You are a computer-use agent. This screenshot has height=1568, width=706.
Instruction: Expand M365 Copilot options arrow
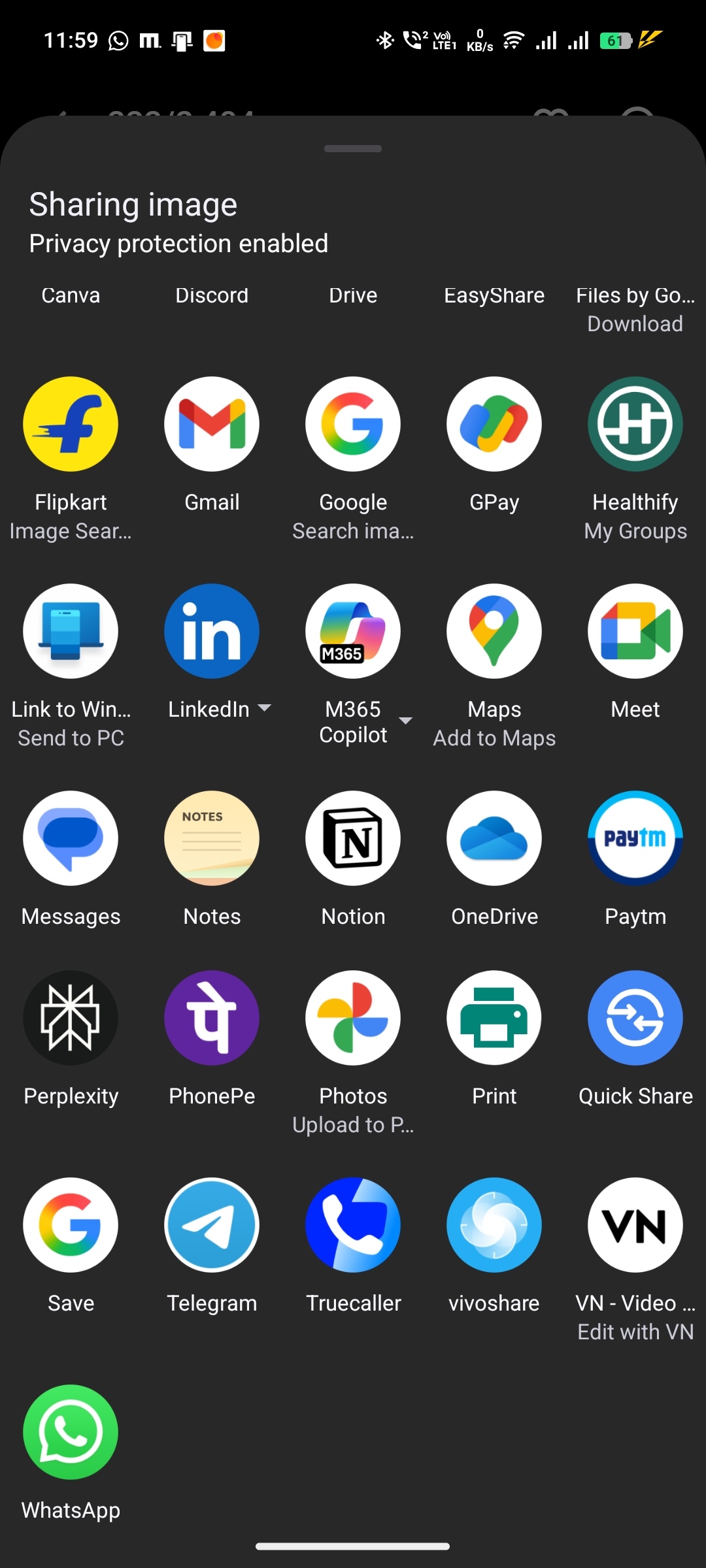(x=405, y=721)
